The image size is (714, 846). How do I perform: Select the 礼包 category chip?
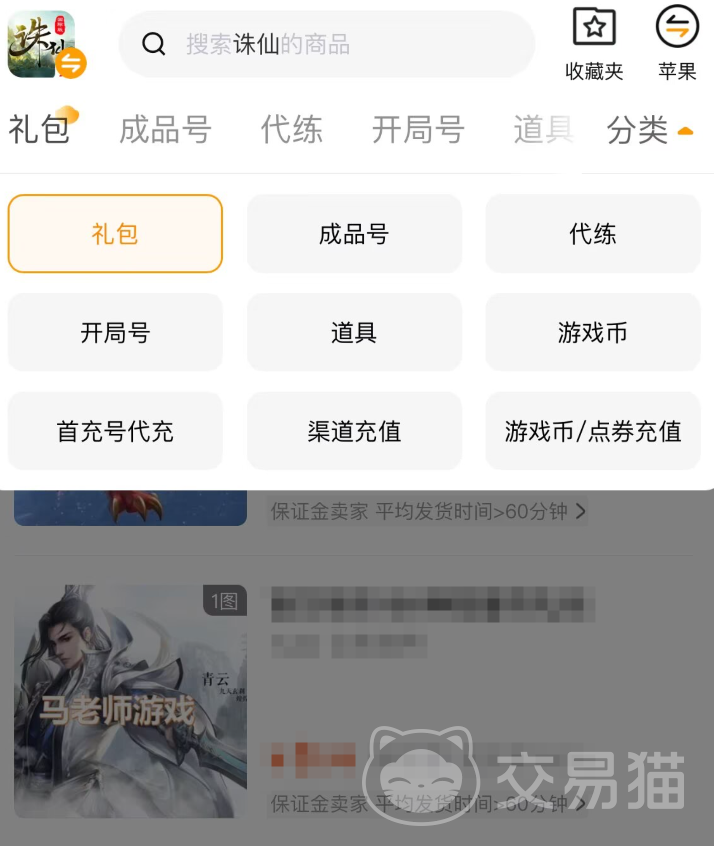(115, 234)
